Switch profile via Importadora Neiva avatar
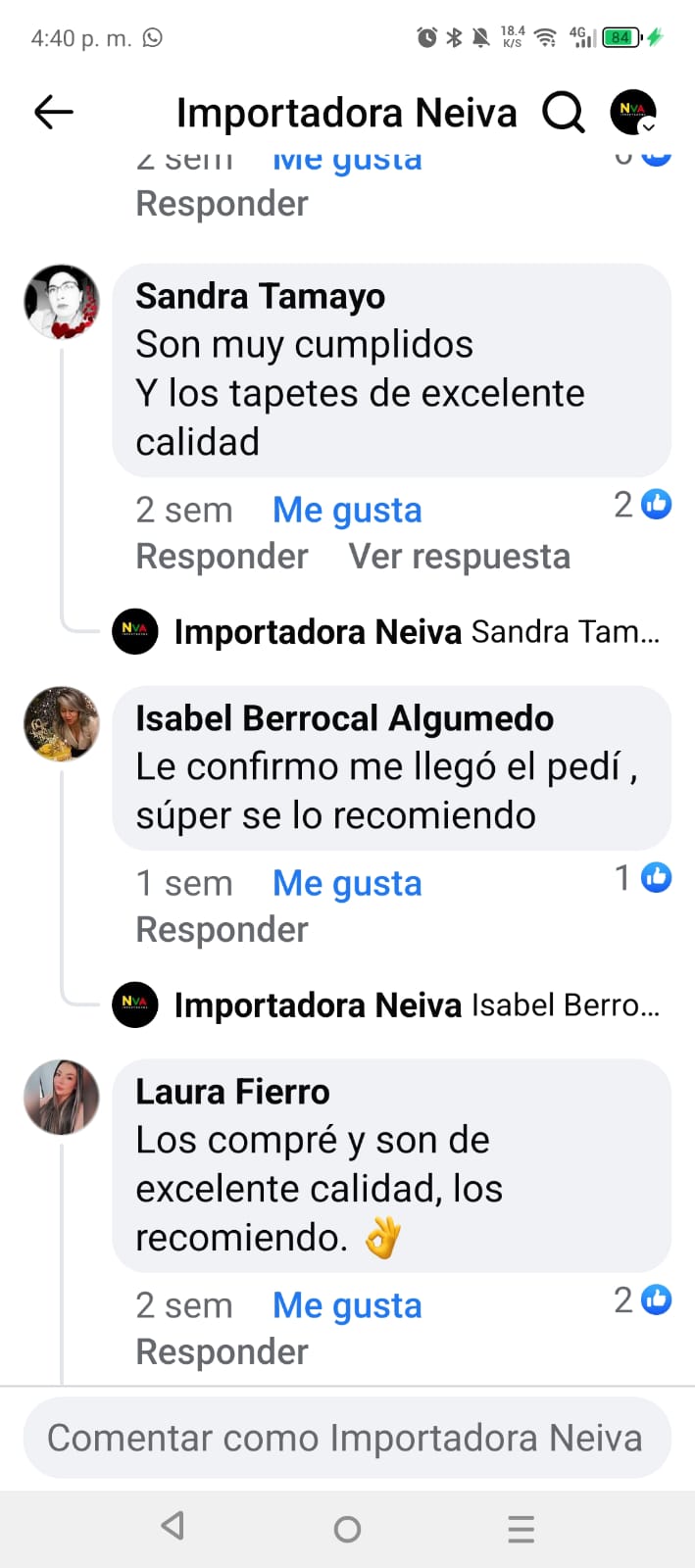 pyautogui.click(x=633, y=113)
